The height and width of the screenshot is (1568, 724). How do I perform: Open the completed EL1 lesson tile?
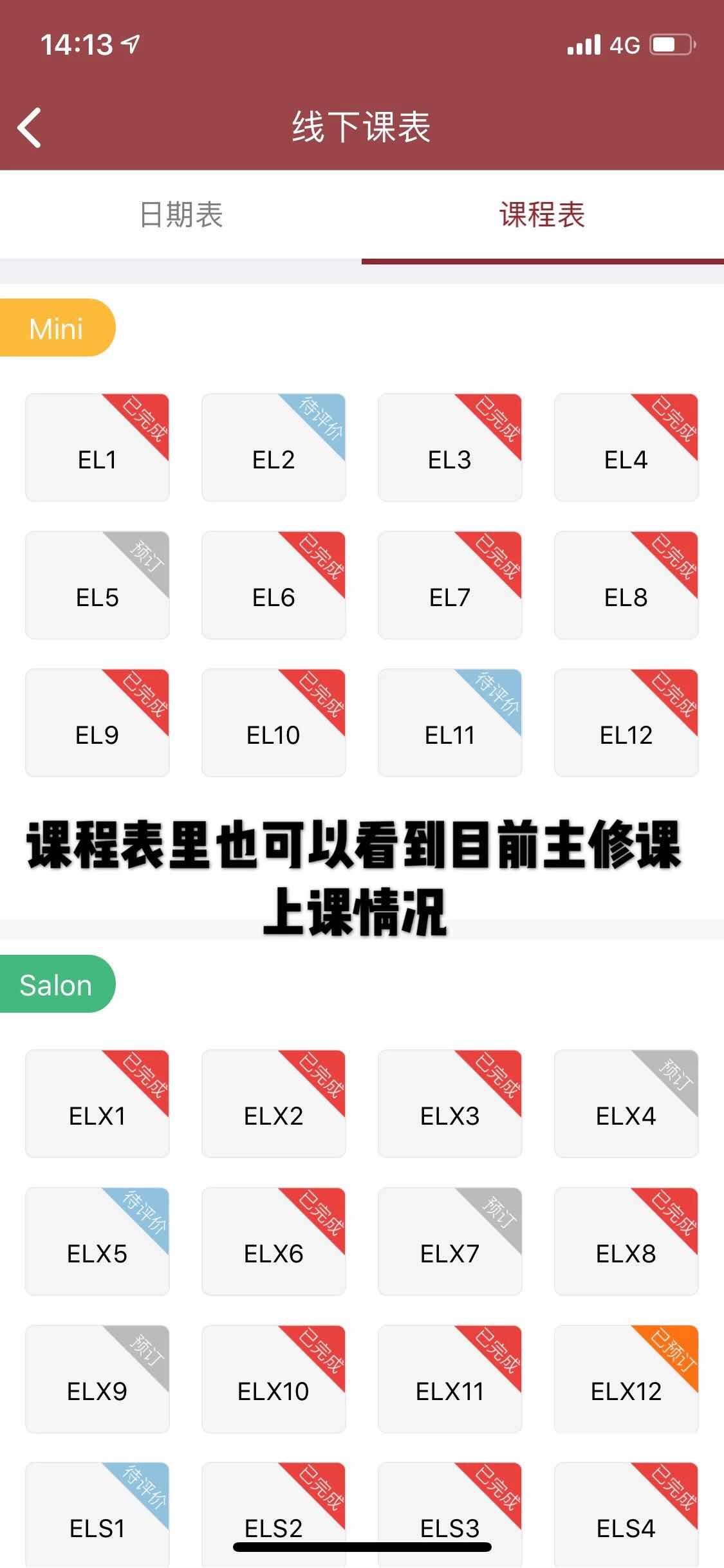click(97, 448)
